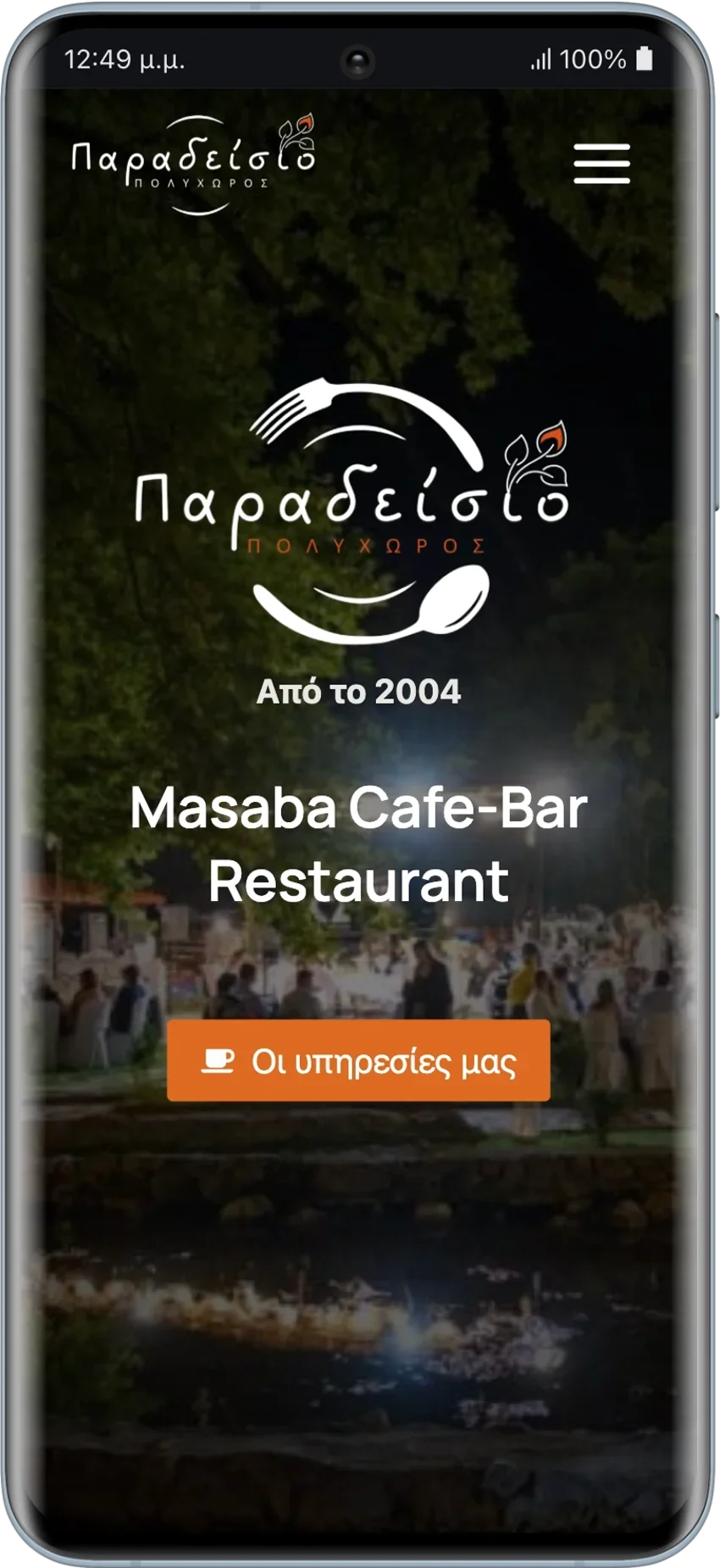Open the Οι υπηρεσίες μας button

[360, 1059]
